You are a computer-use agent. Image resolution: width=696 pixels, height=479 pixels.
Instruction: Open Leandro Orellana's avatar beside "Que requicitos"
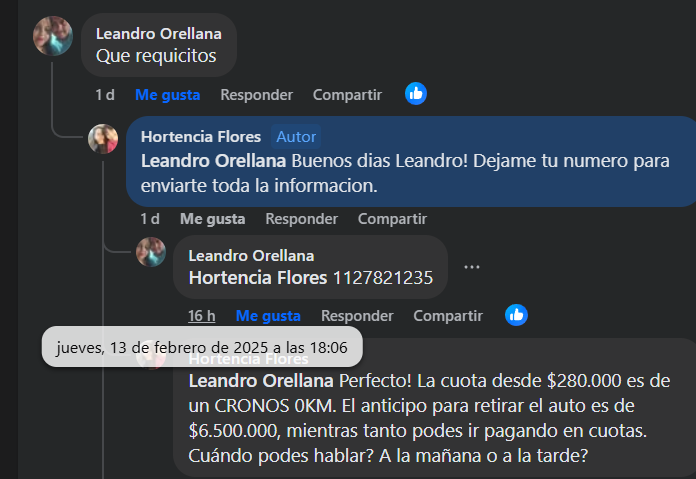[53, 37]
